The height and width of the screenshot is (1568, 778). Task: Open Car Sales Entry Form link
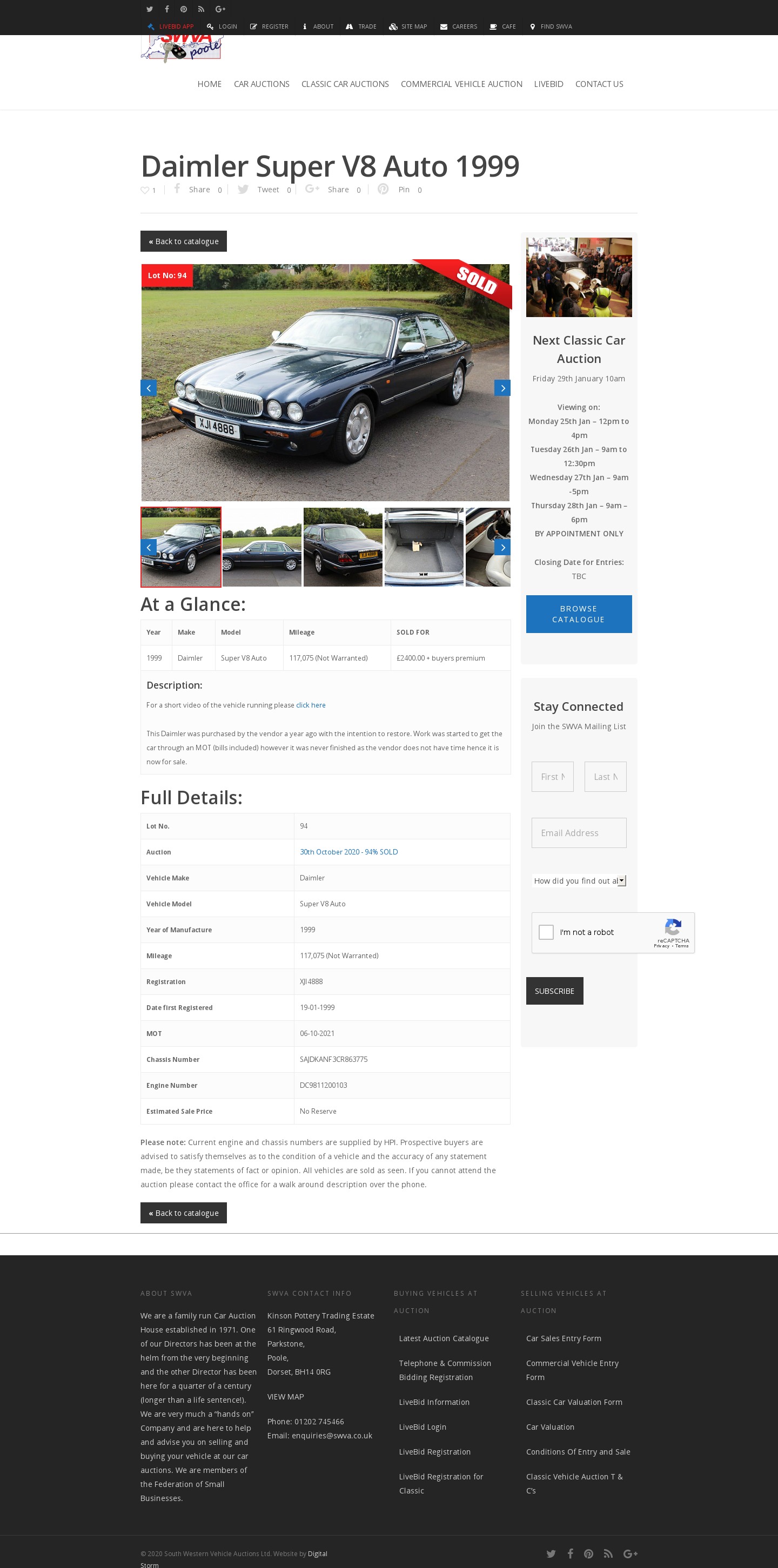pyautogui.click(x=563, y=1338)
